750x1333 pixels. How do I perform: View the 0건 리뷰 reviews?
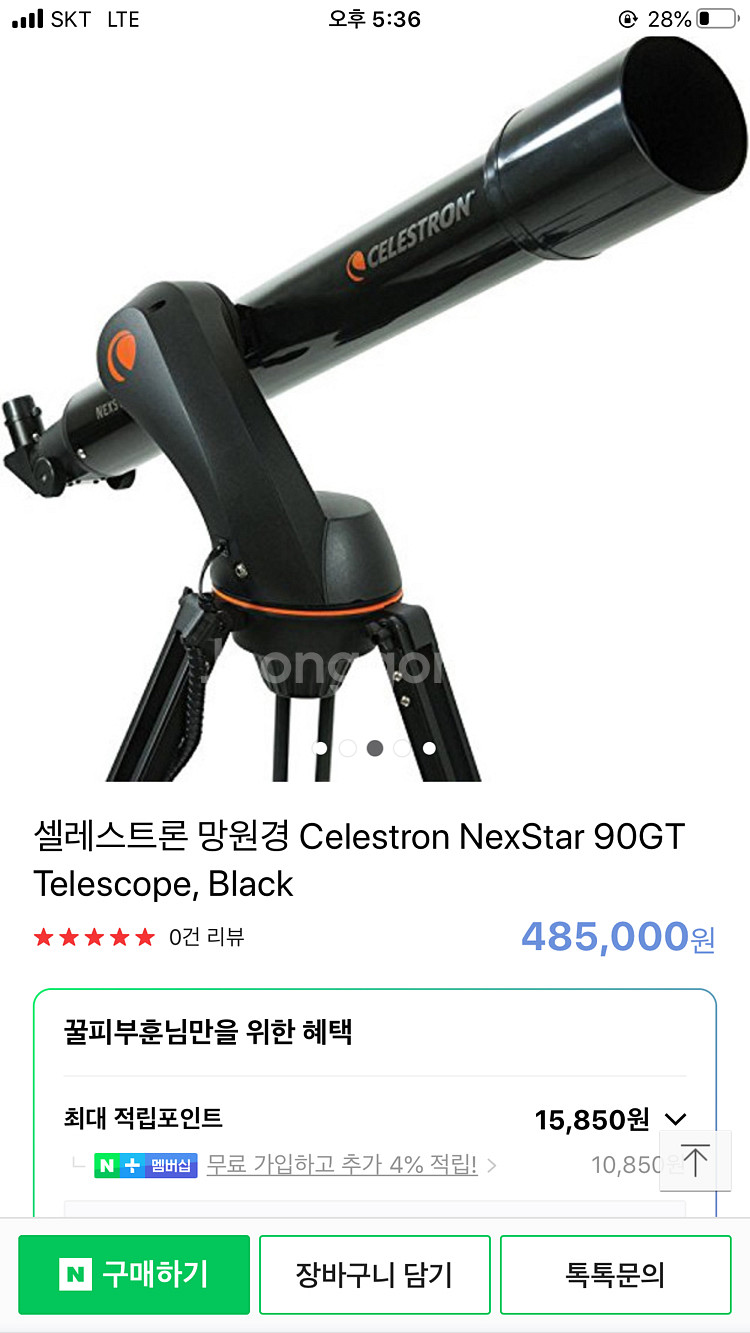pyautogui.click(x=207, y=937)
